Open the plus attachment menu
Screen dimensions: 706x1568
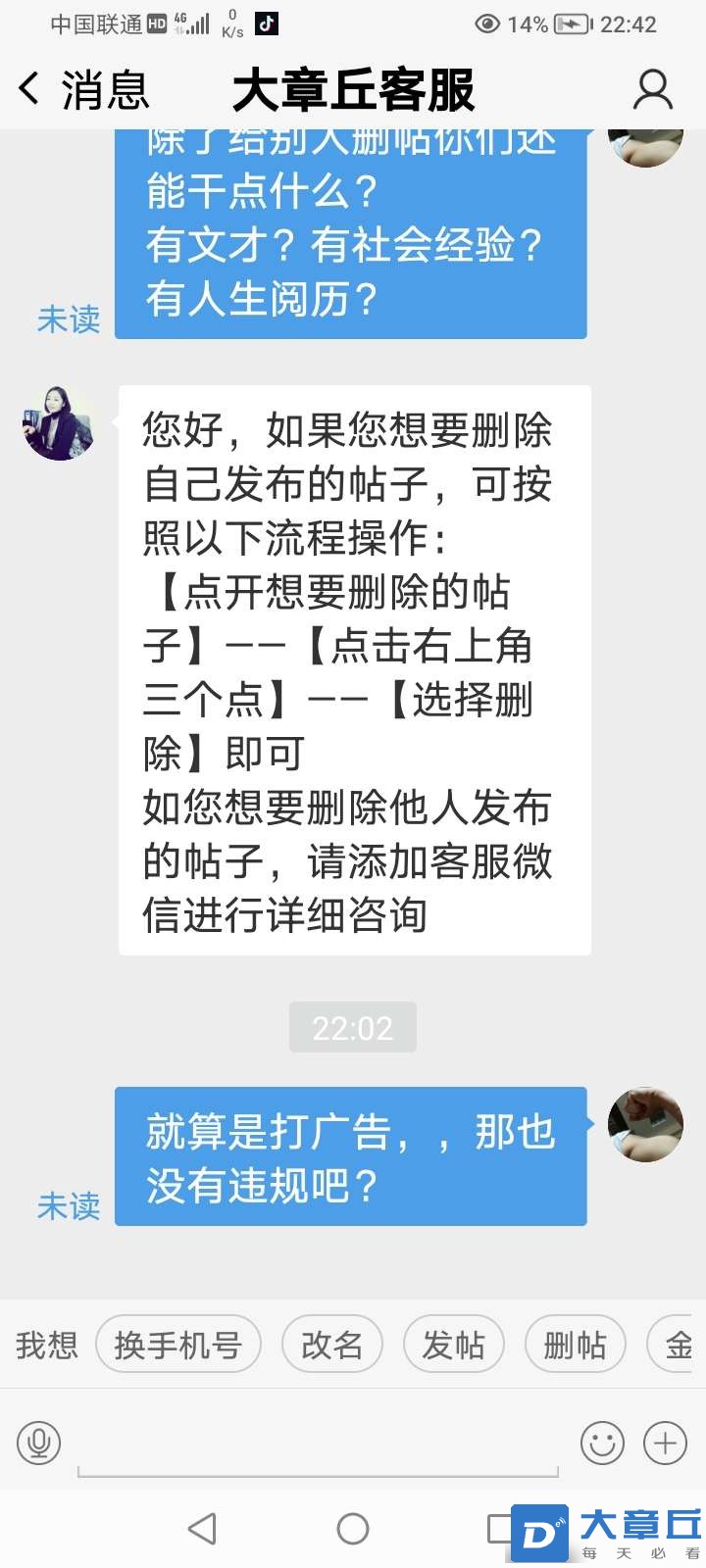coord(665,1443)
